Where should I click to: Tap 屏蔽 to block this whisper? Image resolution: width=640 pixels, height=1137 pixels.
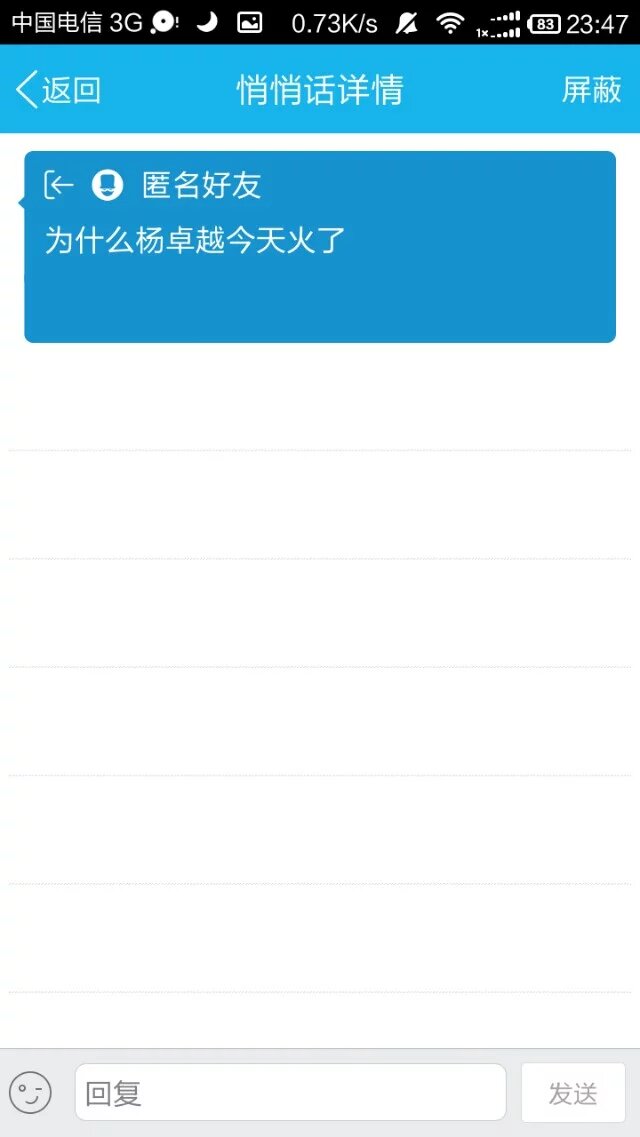click(591, 90)
